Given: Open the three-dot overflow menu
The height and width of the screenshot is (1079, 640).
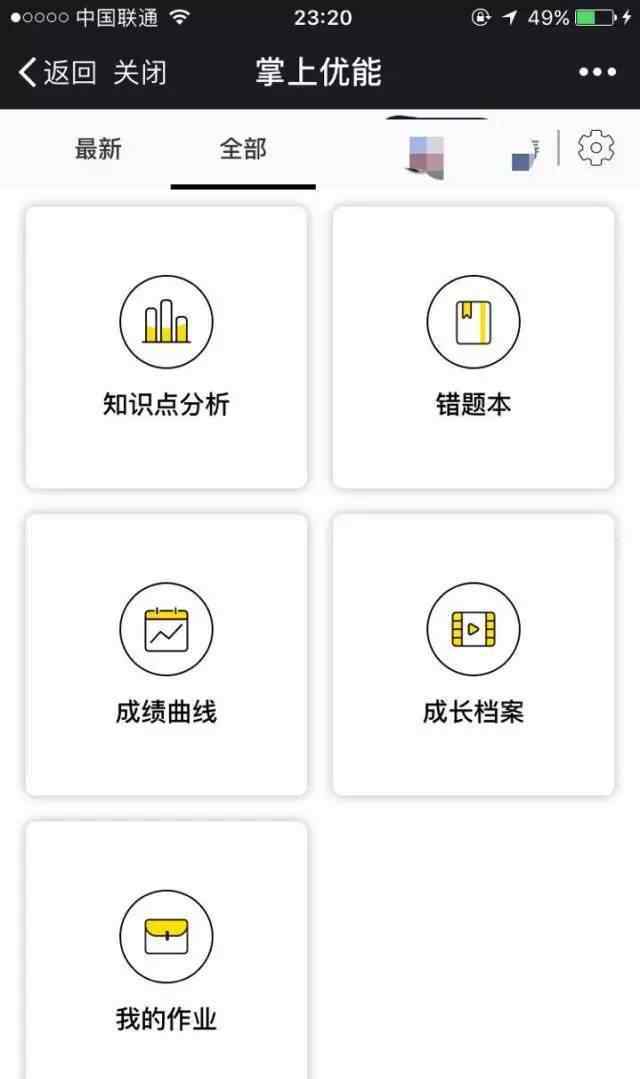Looking at the screenshot, I should [597, 72].
